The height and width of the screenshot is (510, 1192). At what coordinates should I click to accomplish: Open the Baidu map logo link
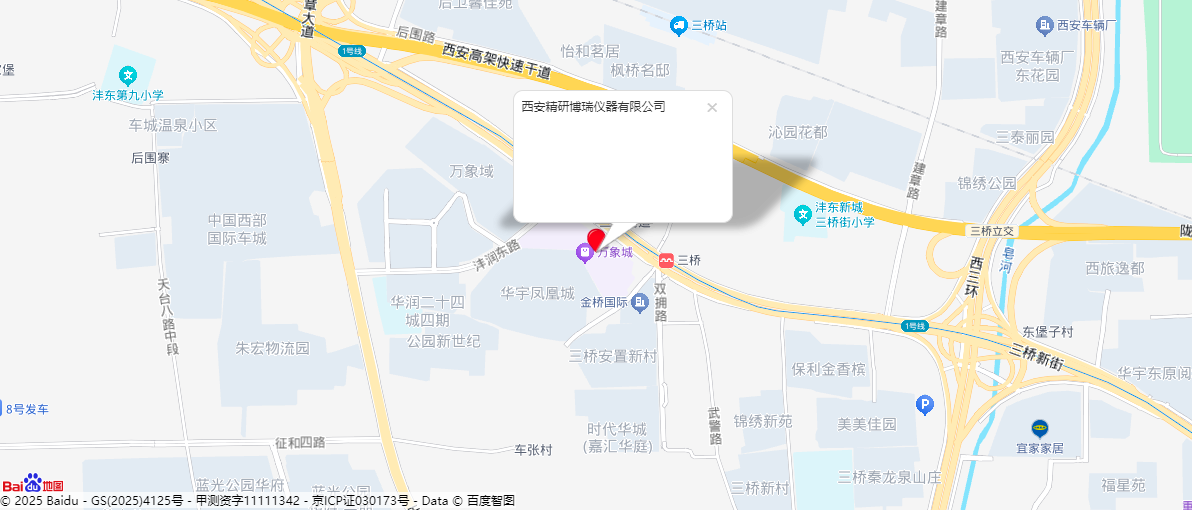[x=33, y=483]
